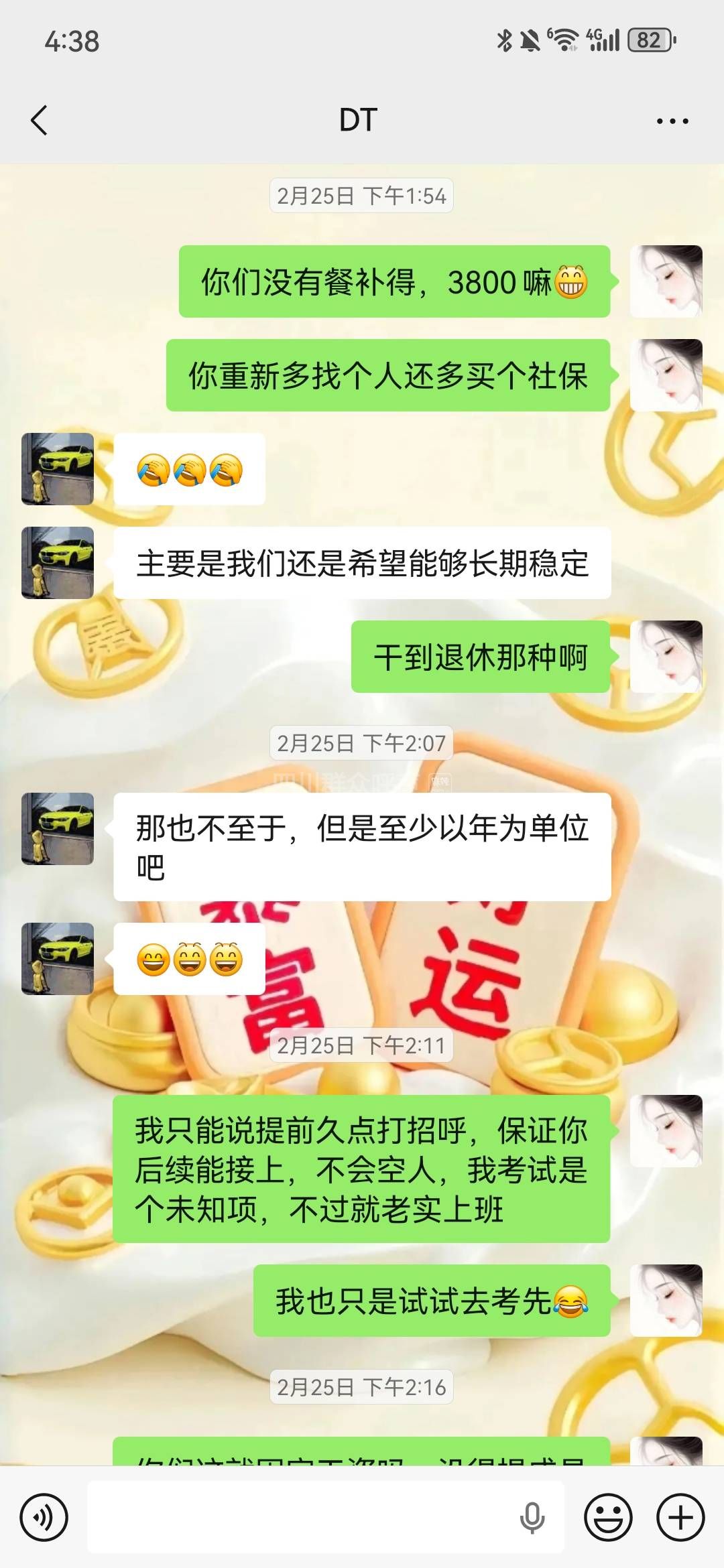Tap the microphone icon inside the input box
Viewport: 724px width, 1568px height.
[532, 1517]
